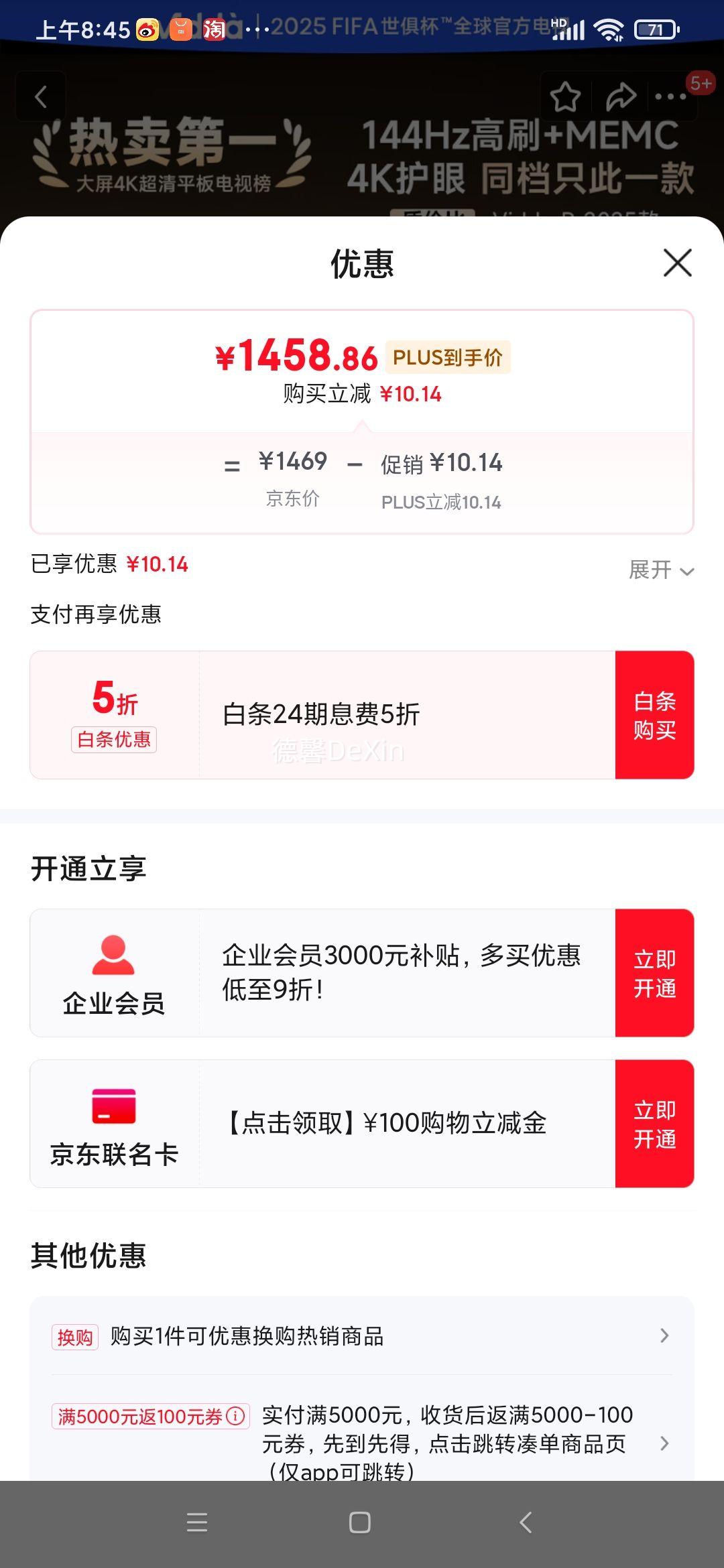Activate 企业会员 with 立即开通
This screenshot has width=724, height=1568.
654,973
